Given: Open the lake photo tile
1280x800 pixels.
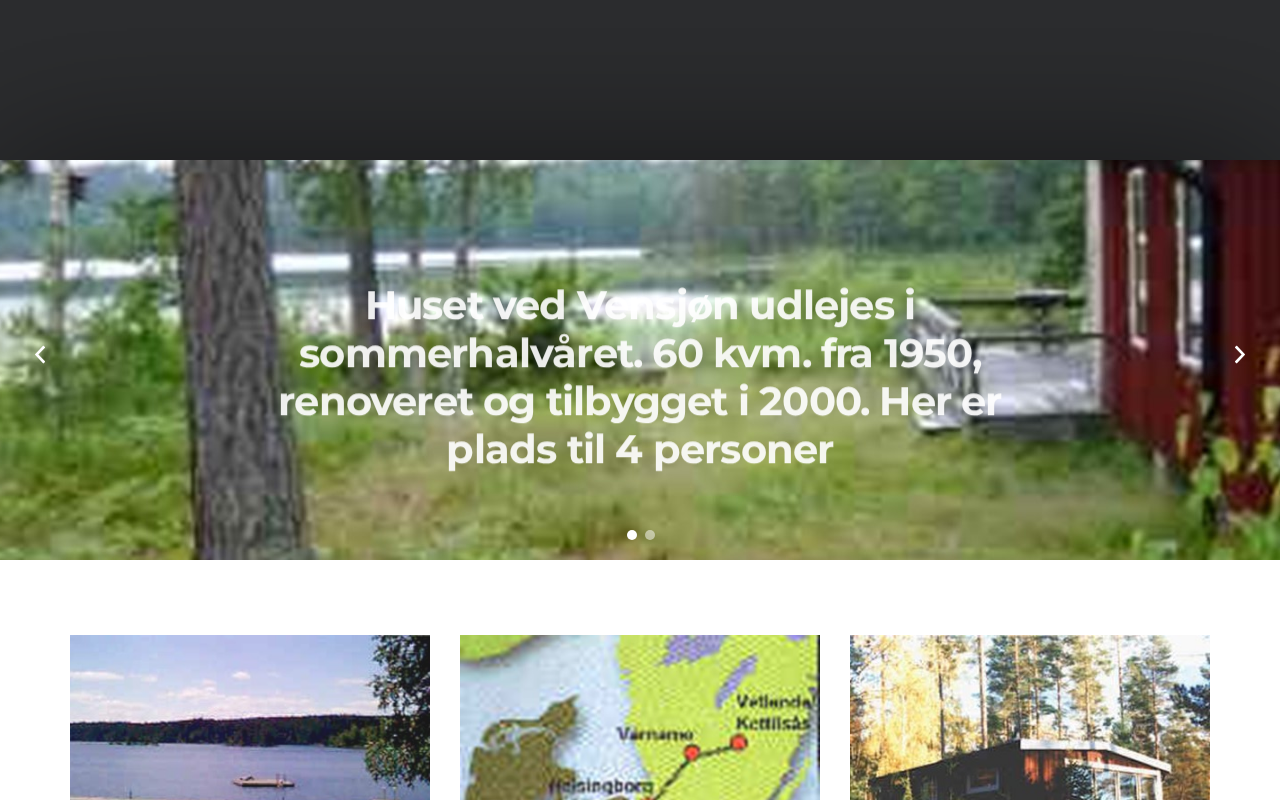Looking at the screenshot, I should click(250, 717).
